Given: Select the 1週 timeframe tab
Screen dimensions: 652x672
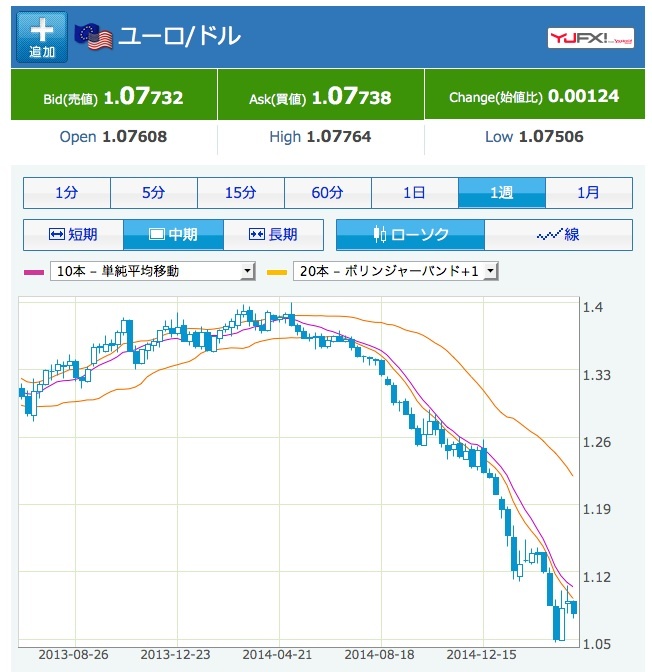Looking at the screenshot, I should (x=501, y=192).
